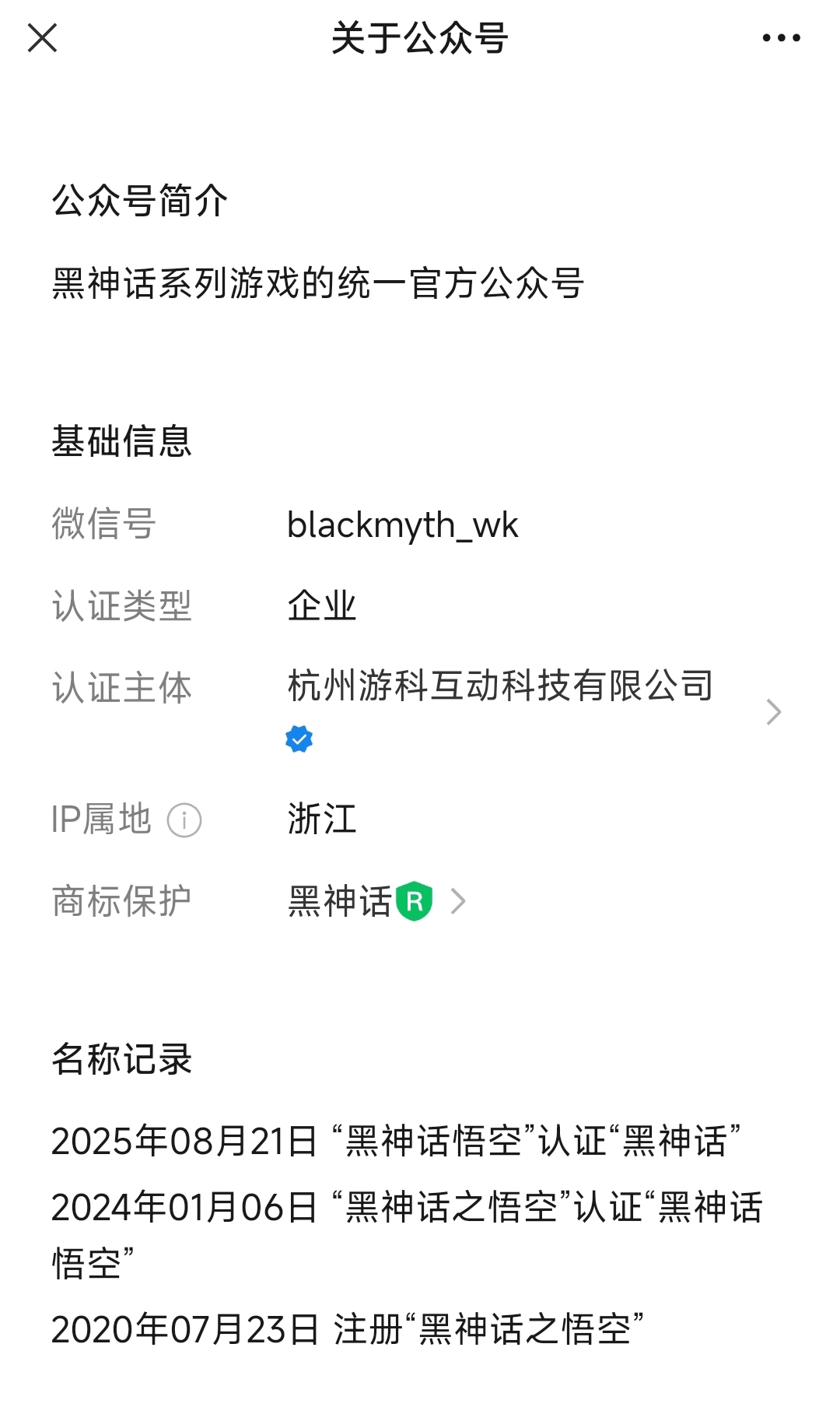Close the 关于公众号 page

point(42,37)
